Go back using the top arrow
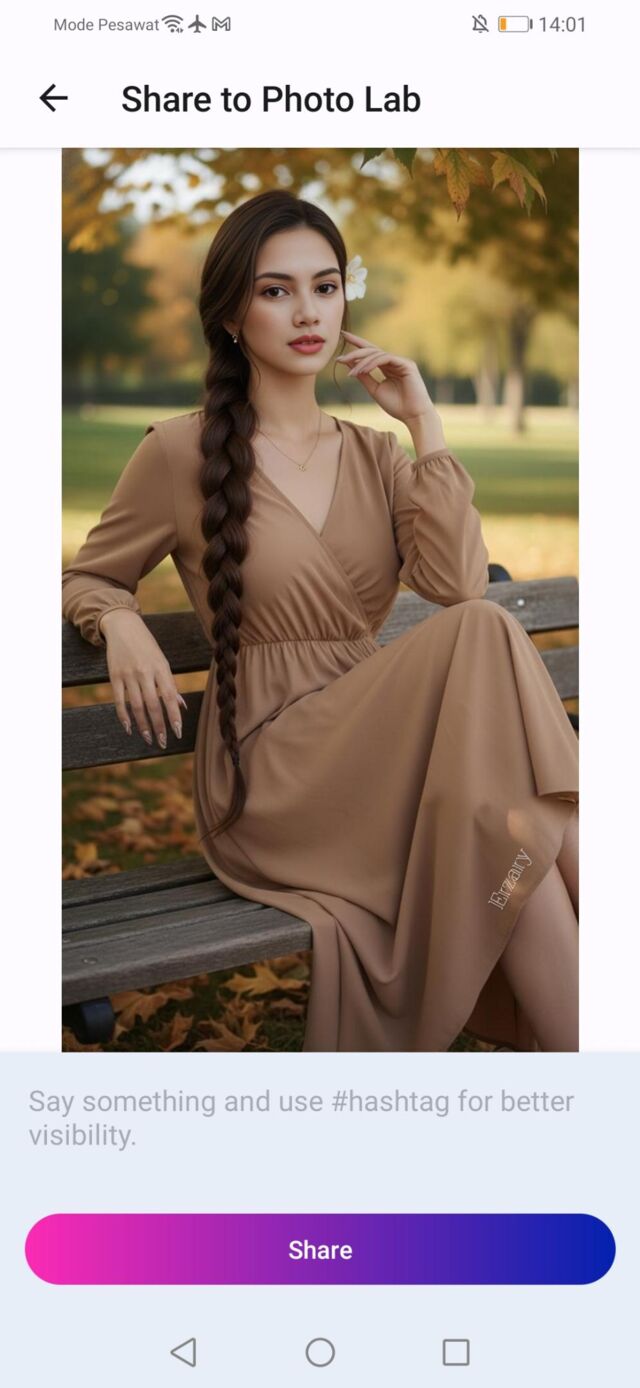 click(53, 98)
